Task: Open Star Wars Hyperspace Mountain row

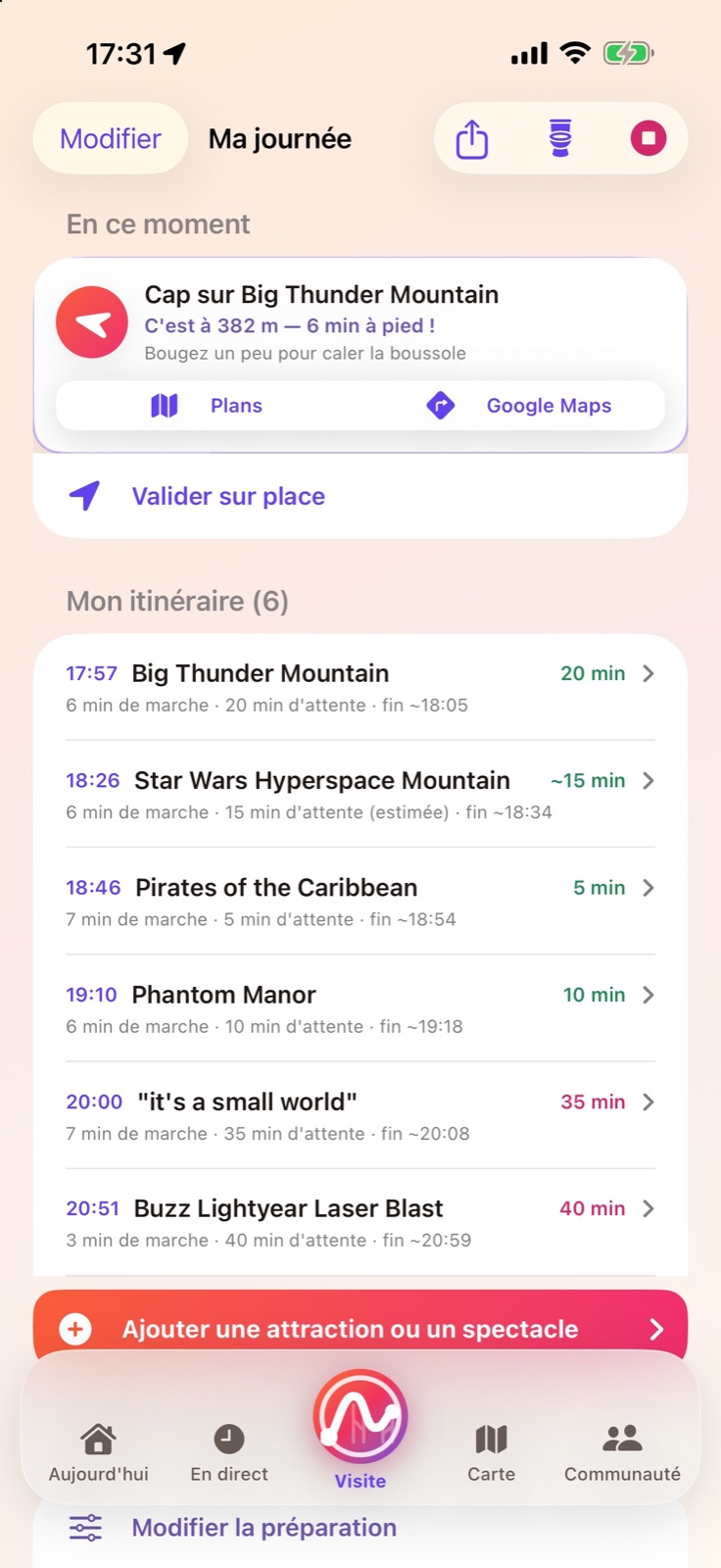Action: 360,795
